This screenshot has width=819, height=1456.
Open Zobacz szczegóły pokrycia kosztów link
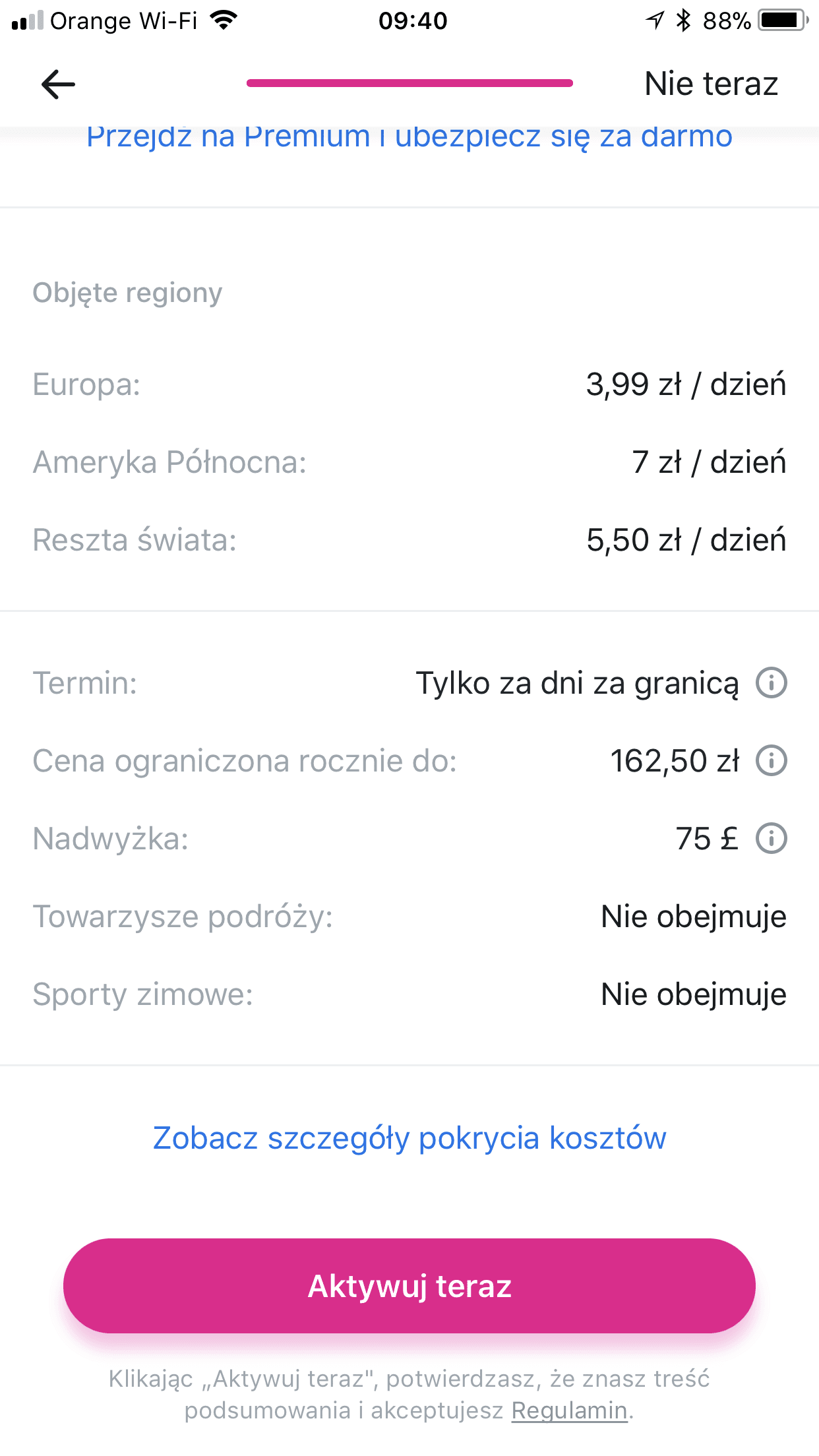coord(409,1137)
